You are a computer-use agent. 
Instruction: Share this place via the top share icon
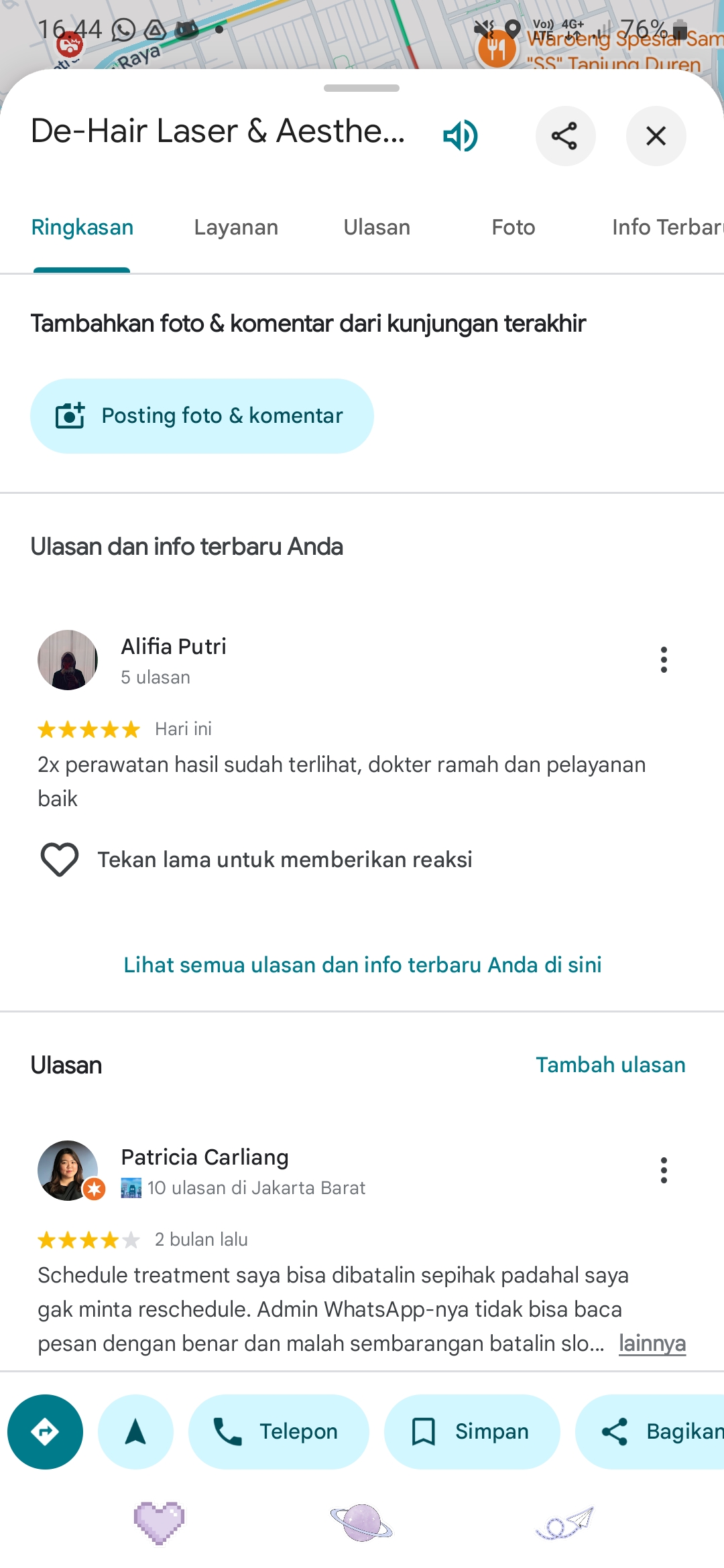565,136
